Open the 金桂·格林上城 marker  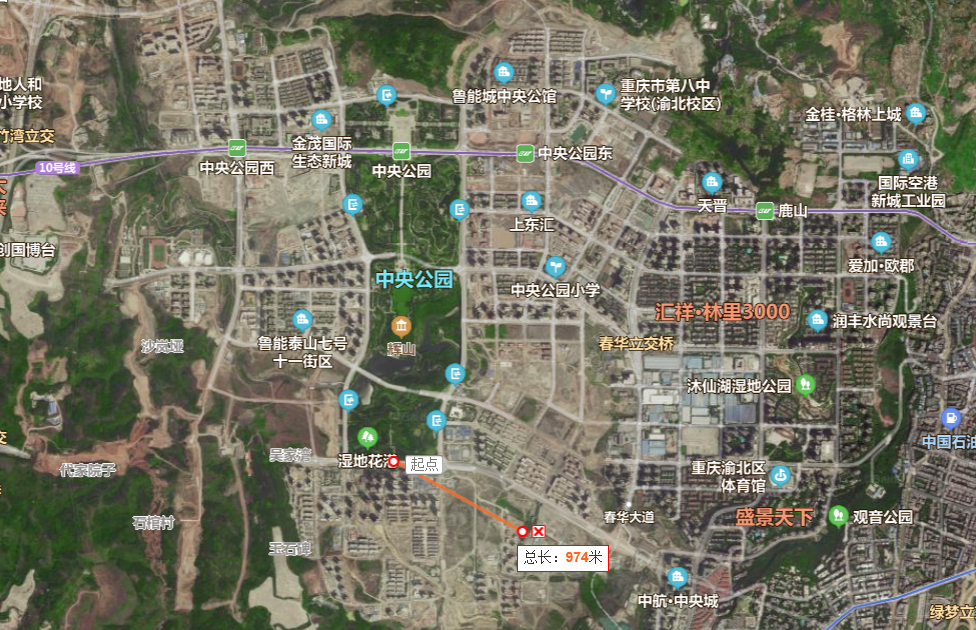(917, 114)
